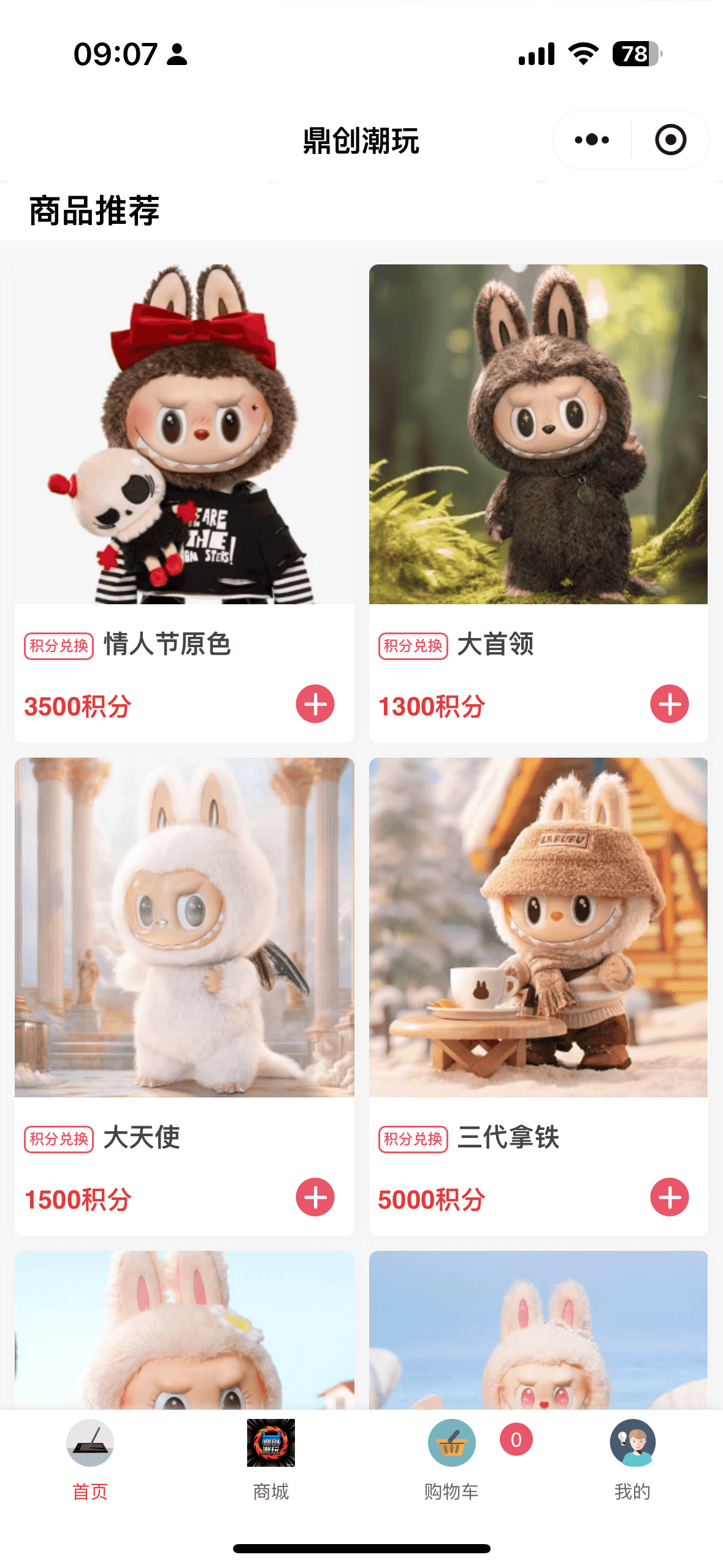Add 情人节原色 to the cart
Viewport: 723px width, 1568px height.
[315, 704]
